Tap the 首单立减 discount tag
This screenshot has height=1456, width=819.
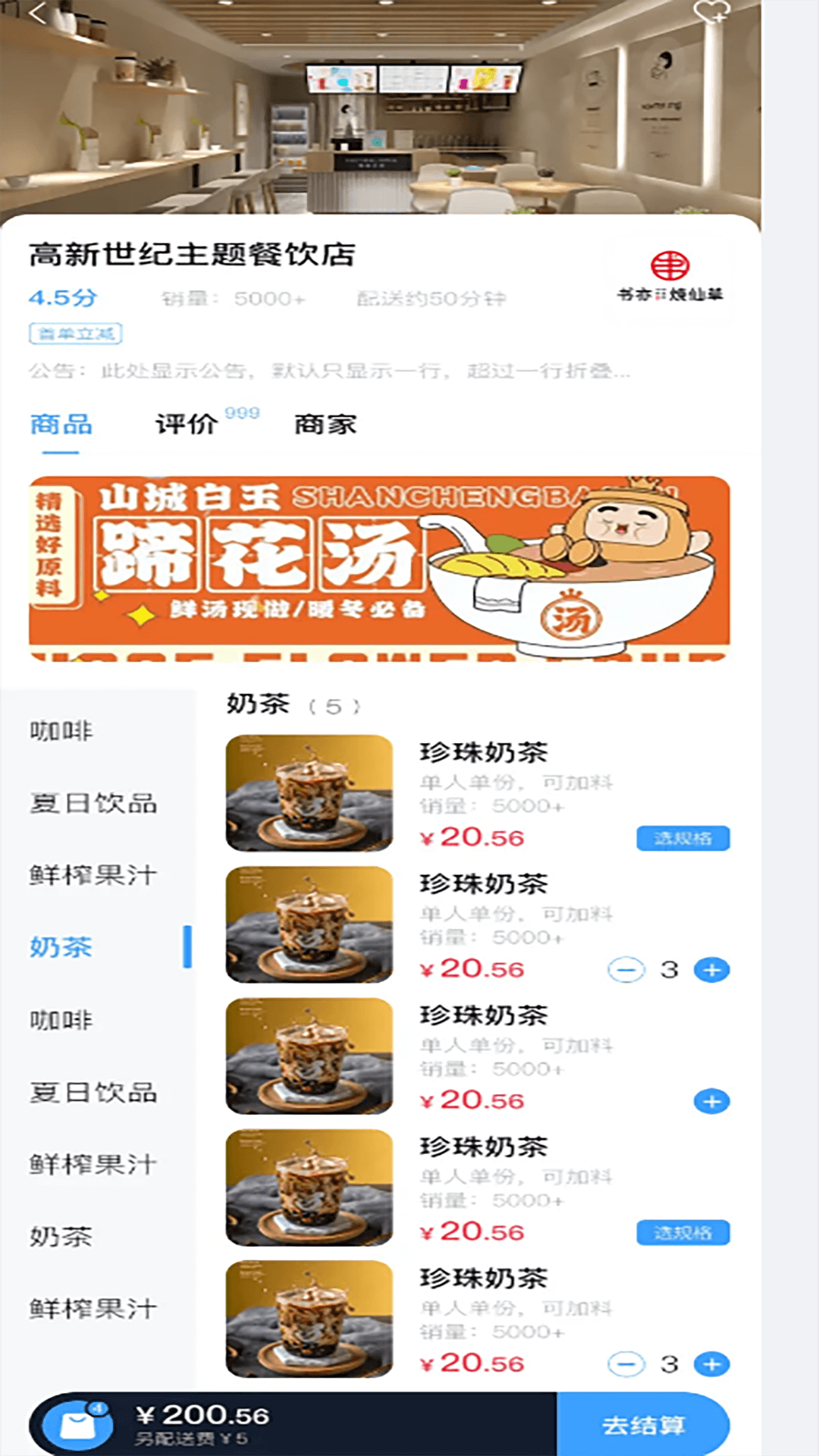click(75, 334)
